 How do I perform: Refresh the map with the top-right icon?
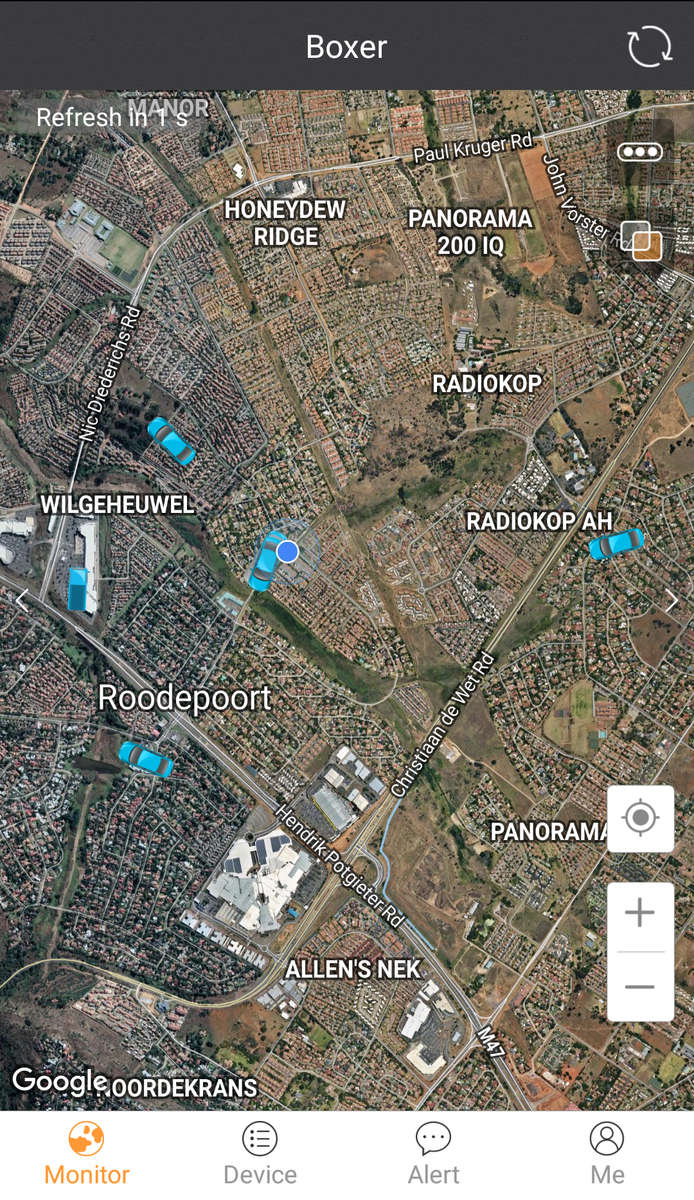tap(649, 47)
